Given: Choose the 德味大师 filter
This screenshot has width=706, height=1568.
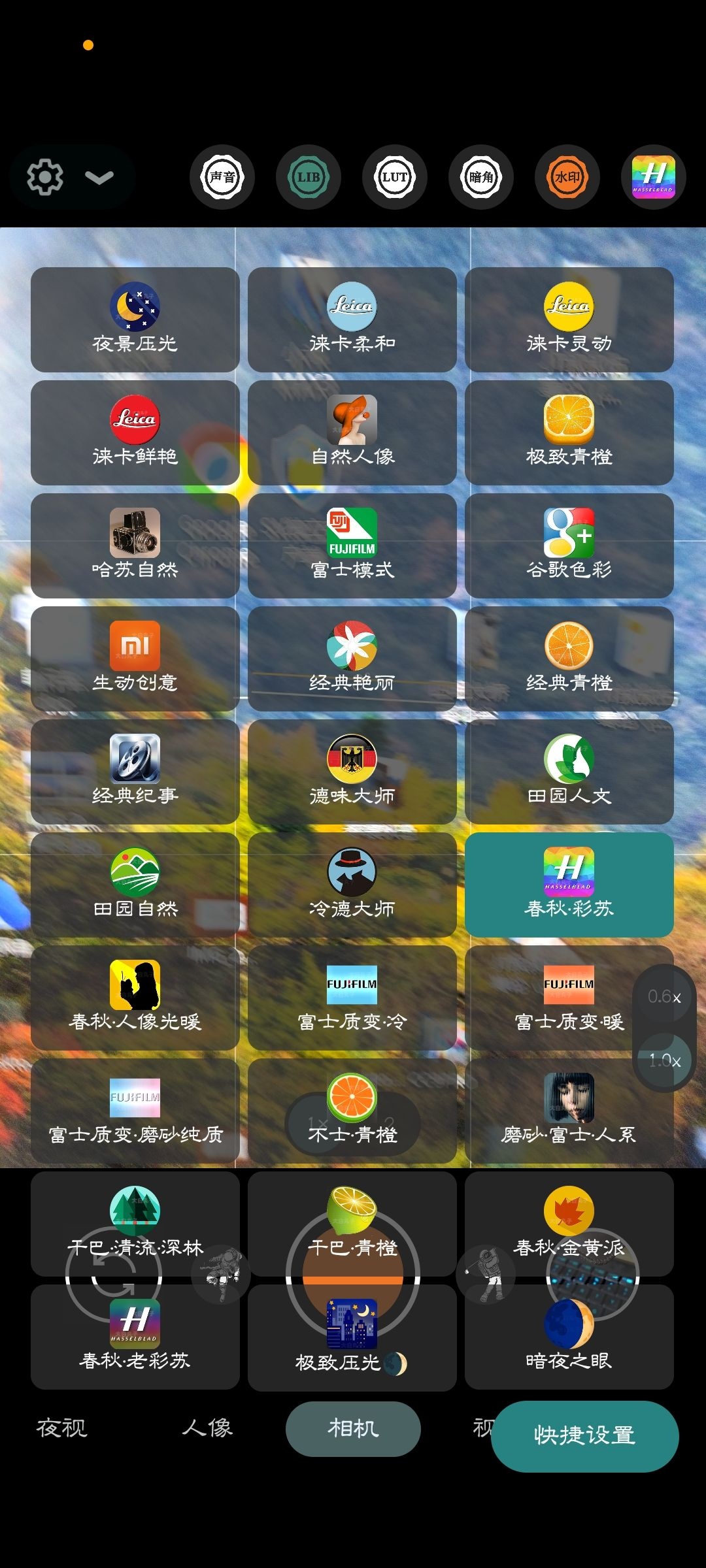Looking at the screenshot, I should pyautogui.click(x=352, y=772).
